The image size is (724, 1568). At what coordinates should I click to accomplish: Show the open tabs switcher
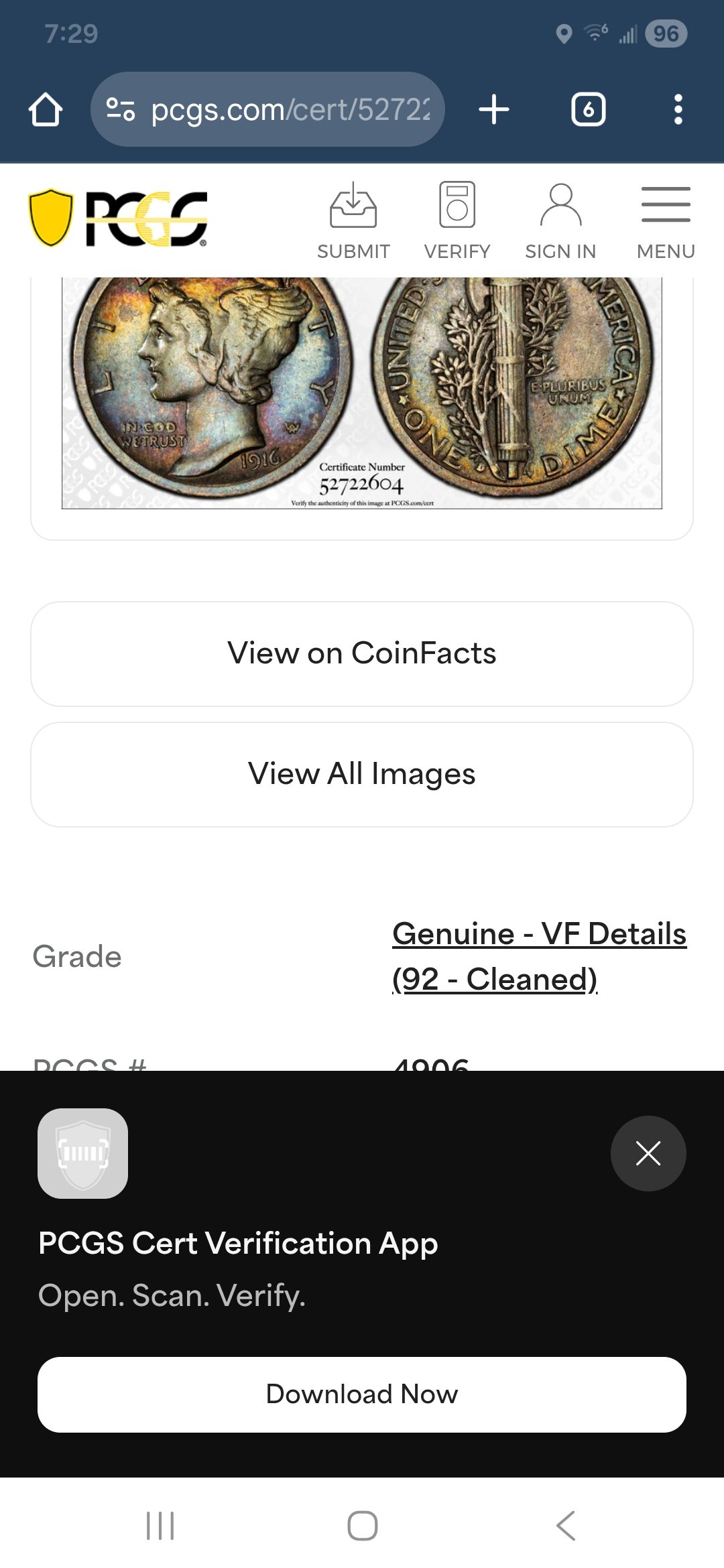tap(588, 109)
